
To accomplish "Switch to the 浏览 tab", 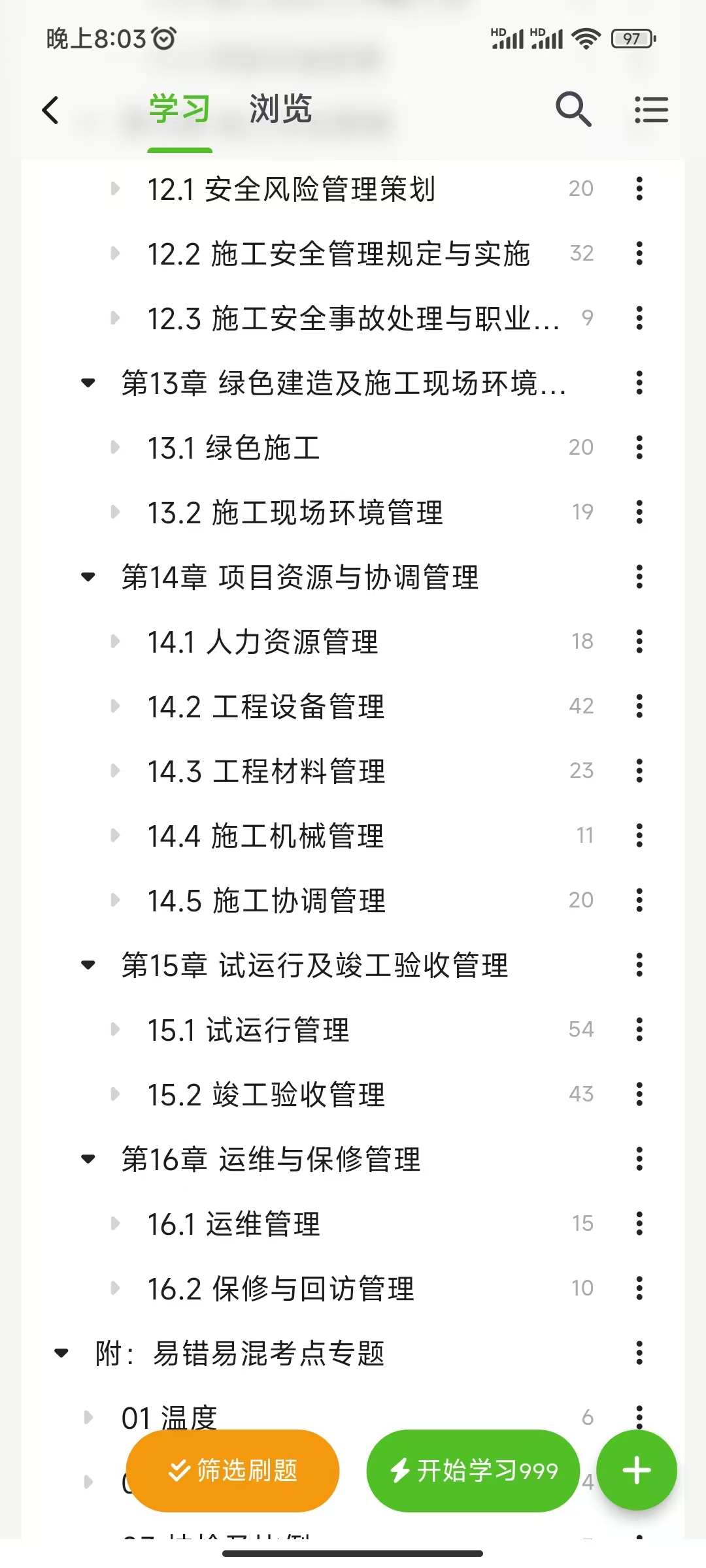I will click(x=280, y=109).
